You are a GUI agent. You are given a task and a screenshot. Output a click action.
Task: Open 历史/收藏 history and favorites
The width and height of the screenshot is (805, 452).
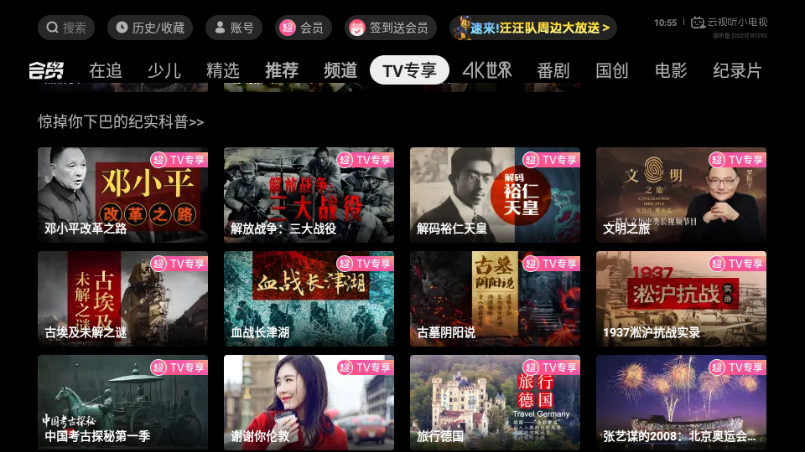150,28
